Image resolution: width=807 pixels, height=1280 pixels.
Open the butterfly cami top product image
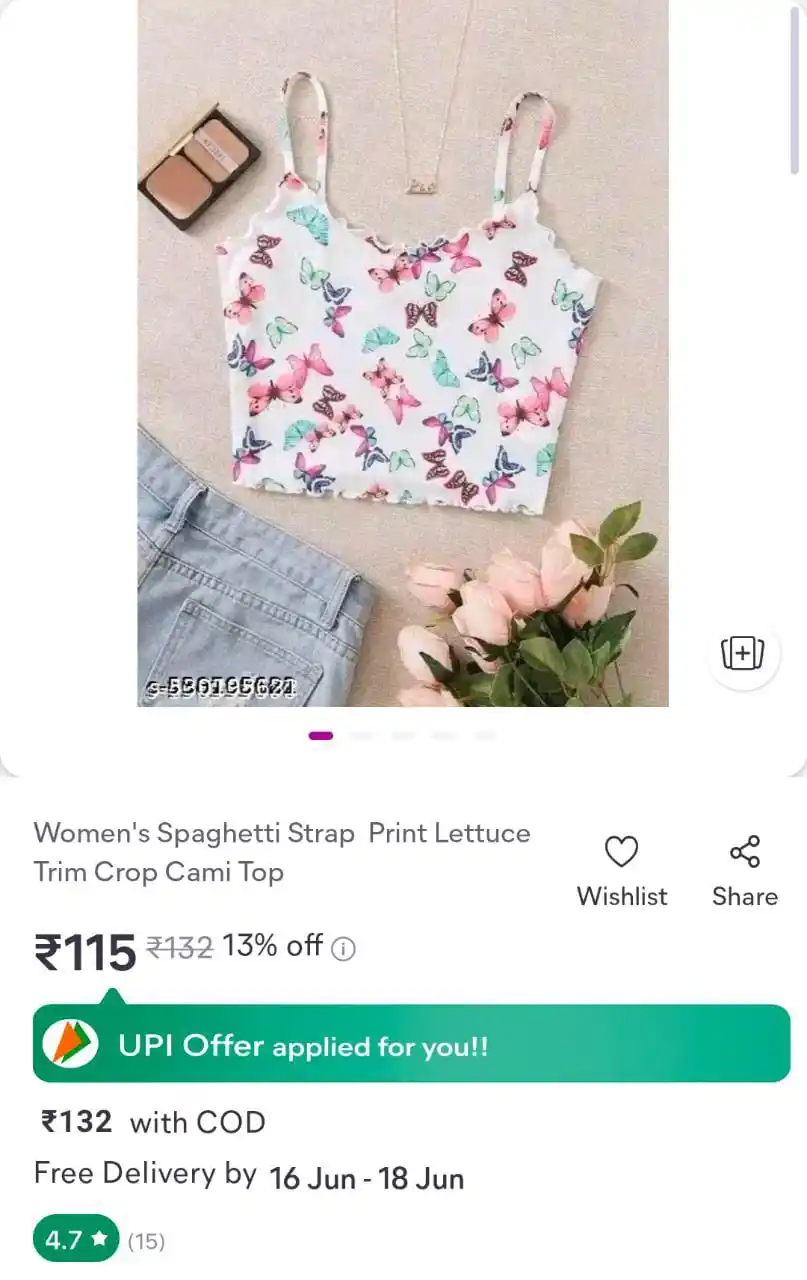pyautogui.click(x=402, y=352)
